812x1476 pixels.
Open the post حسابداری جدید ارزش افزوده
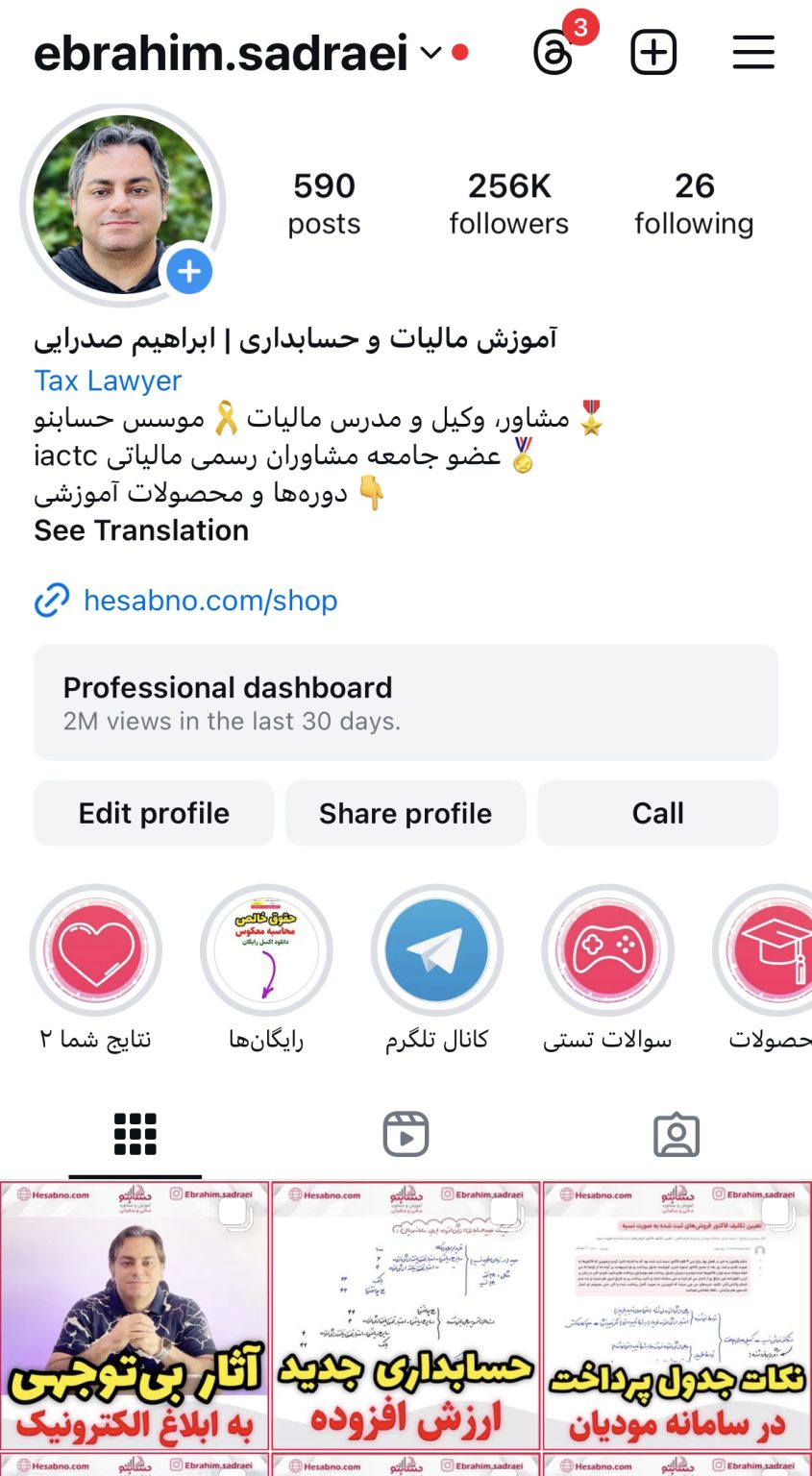pyautogui.click(x=406, y=1316)
